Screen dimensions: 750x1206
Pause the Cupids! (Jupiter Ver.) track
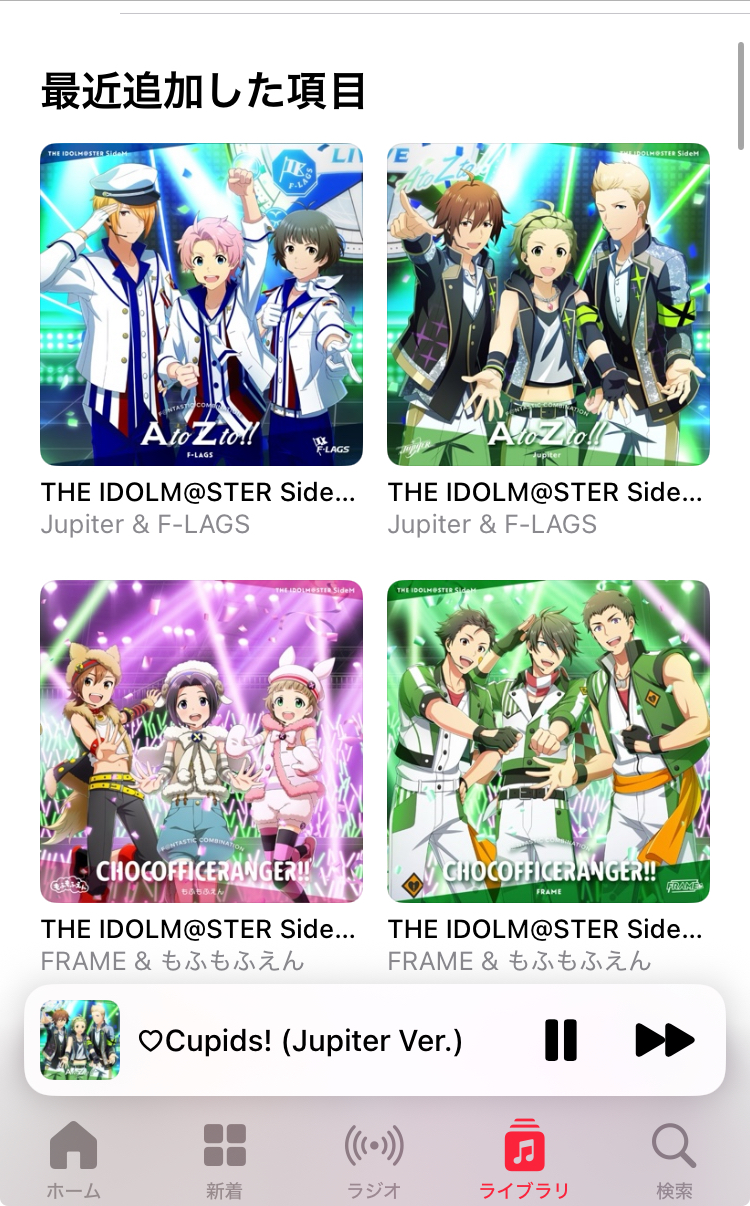[561, 1040]
